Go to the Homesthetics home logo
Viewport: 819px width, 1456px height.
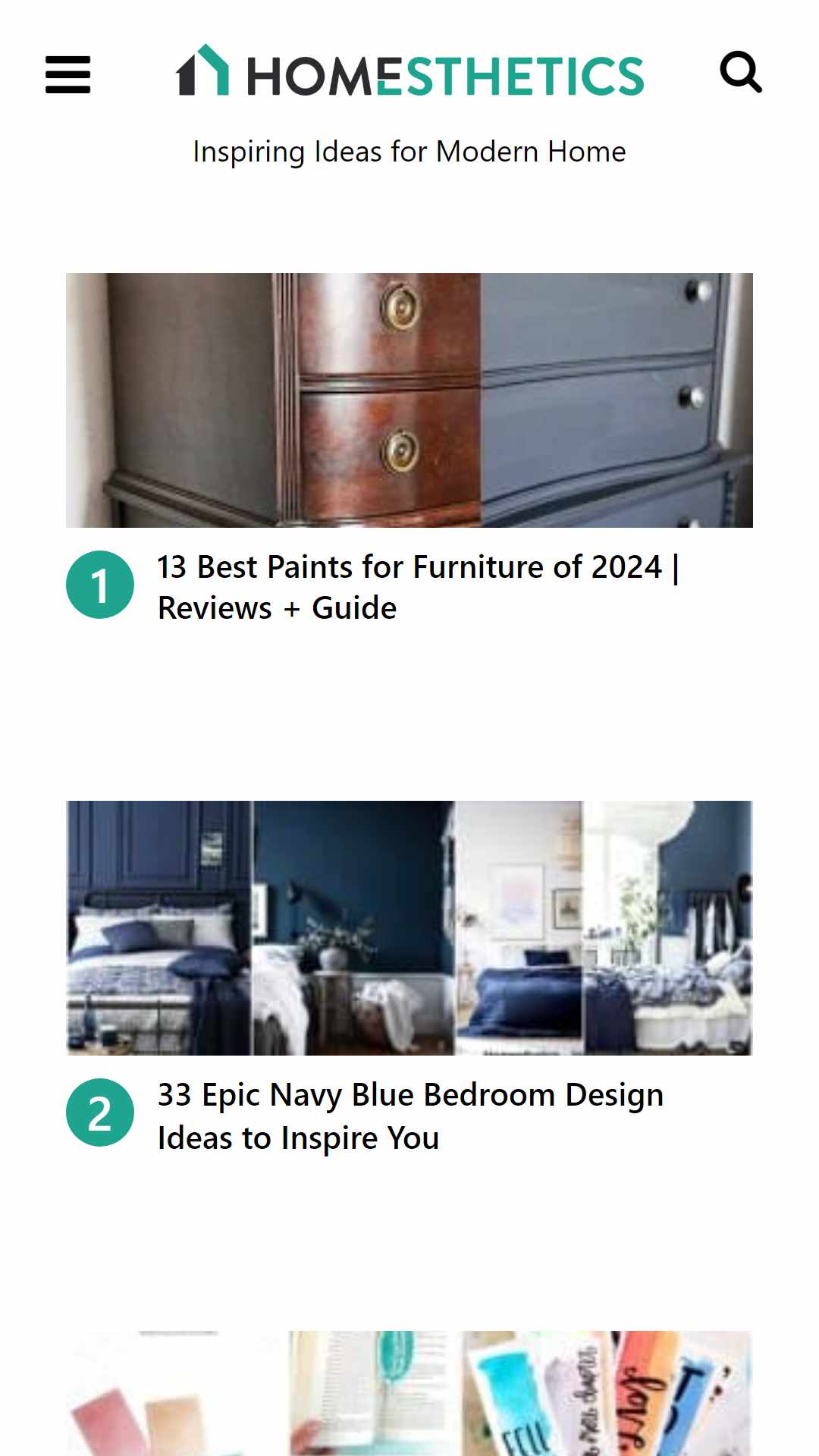coord(409,71)
